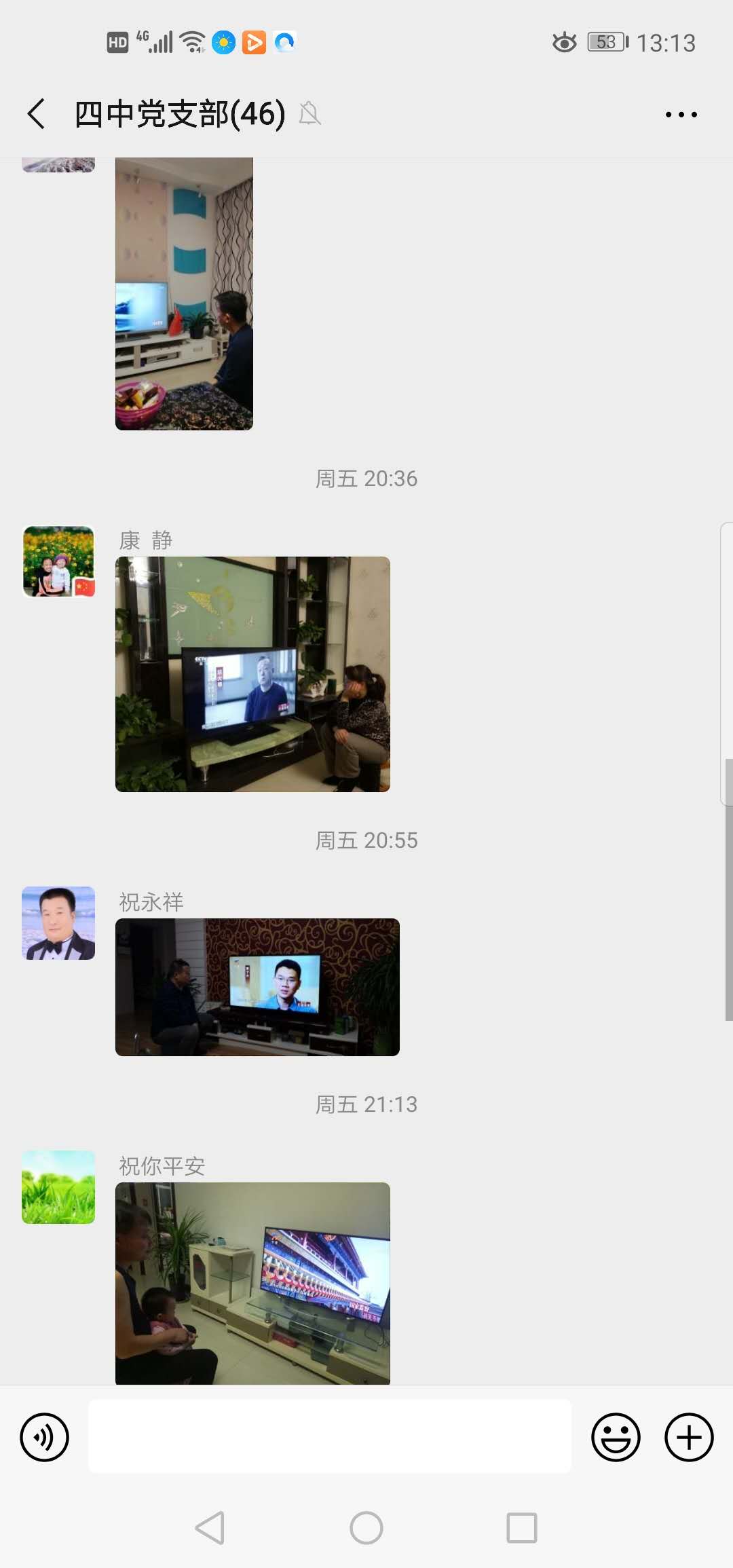
Task: Switch to voice message input
Action: [x=45, y=1437]
